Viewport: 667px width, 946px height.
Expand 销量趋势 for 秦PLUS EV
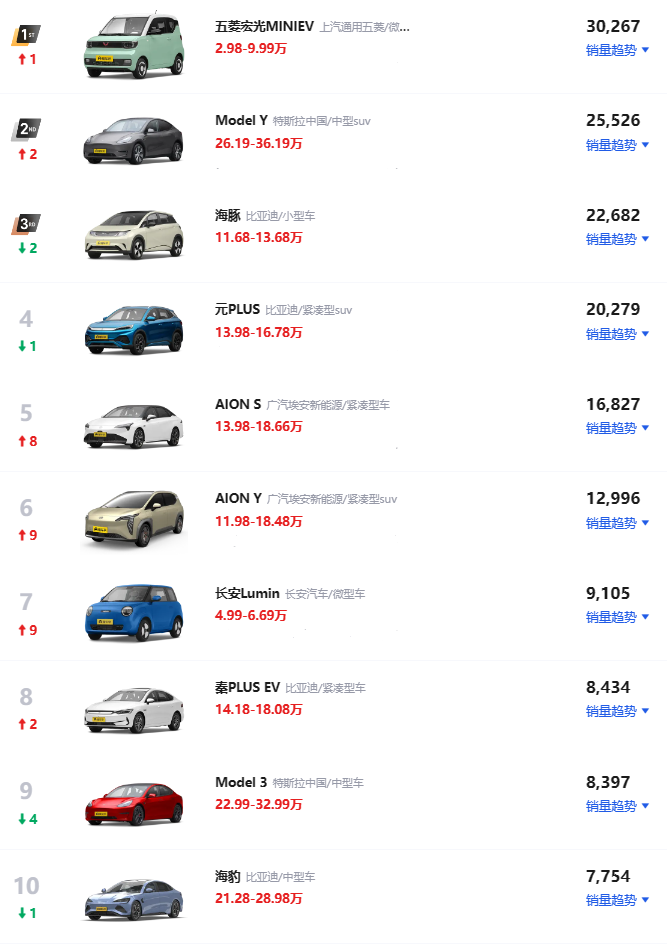(617, 711)
